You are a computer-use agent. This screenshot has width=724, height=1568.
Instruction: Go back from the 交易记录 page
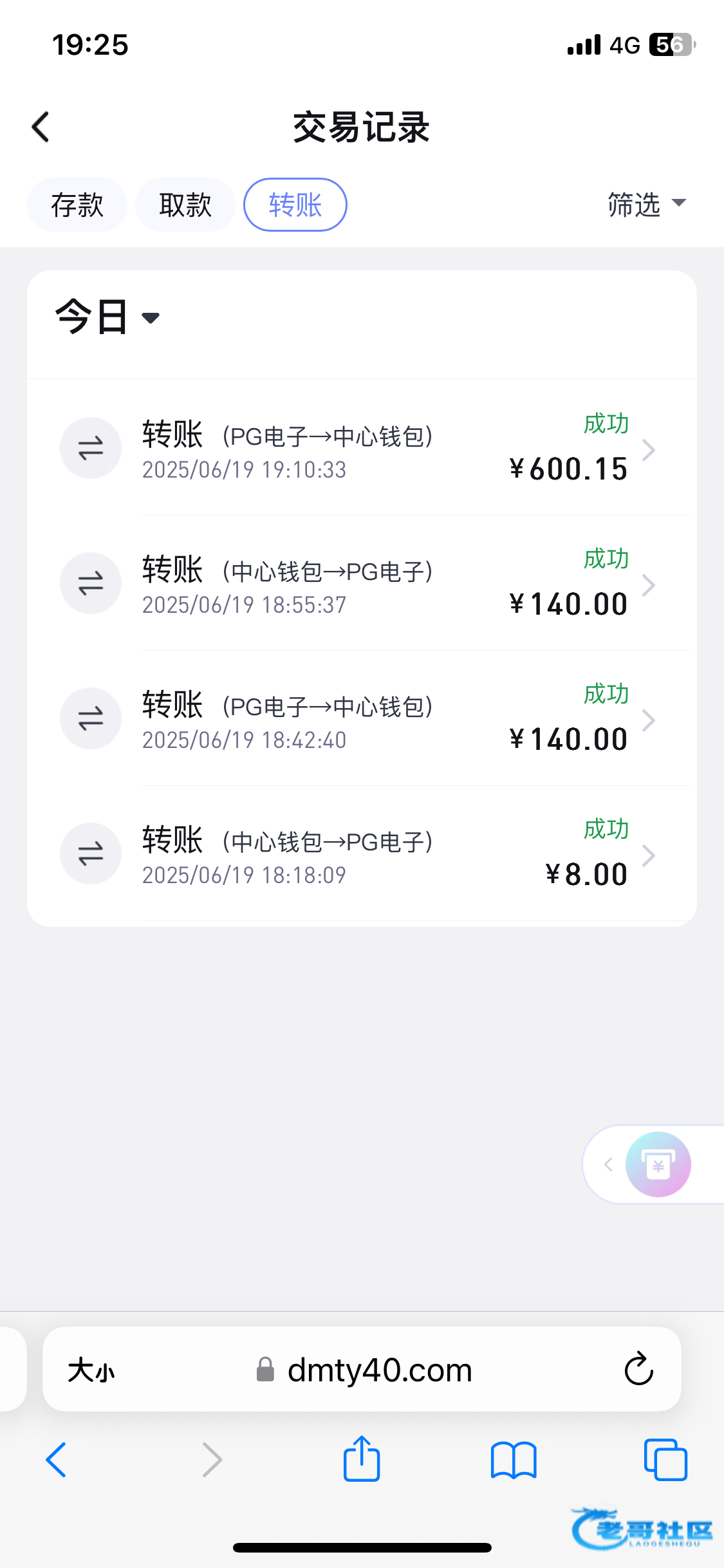pyautogui.click(x=41, y=127)
